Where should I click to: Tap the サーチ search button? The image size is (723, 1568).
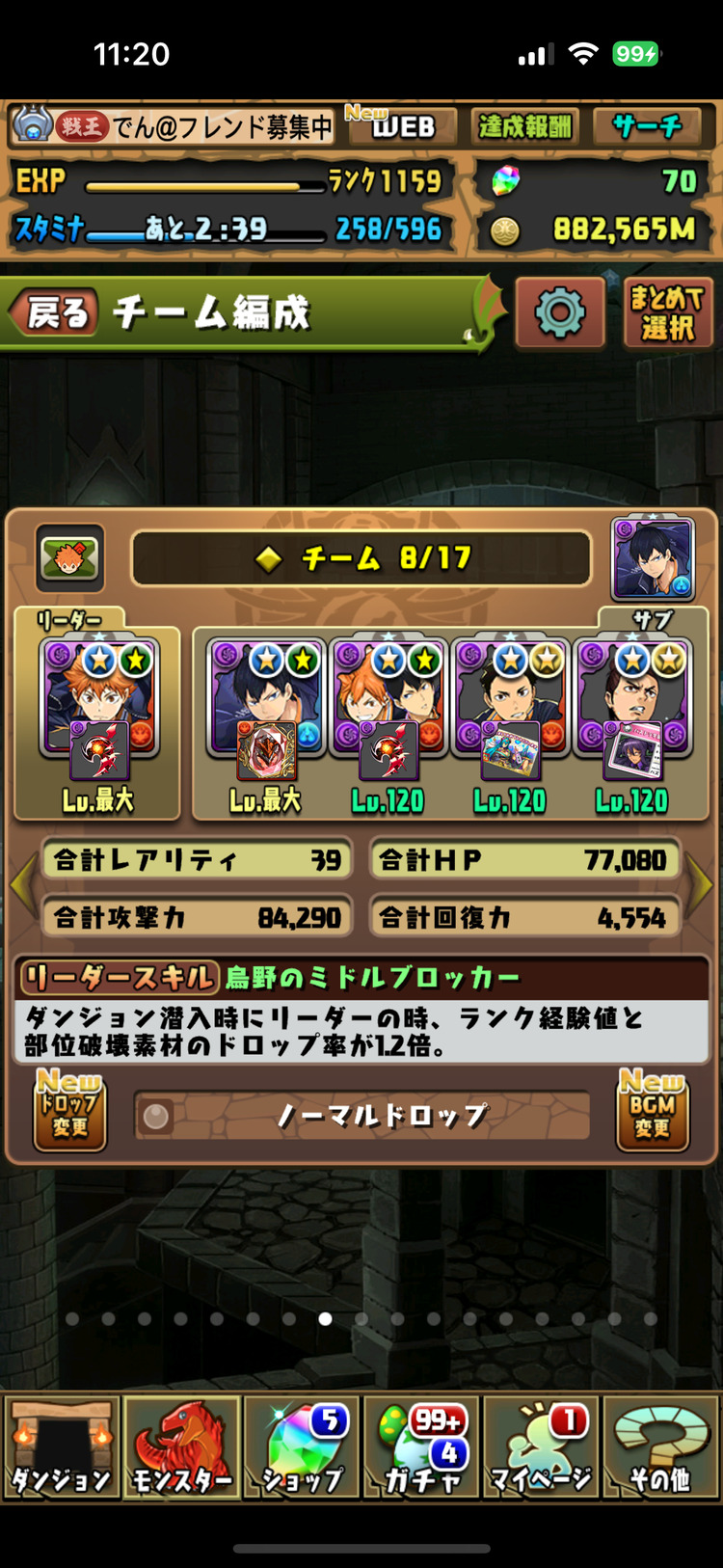(647, 126)
